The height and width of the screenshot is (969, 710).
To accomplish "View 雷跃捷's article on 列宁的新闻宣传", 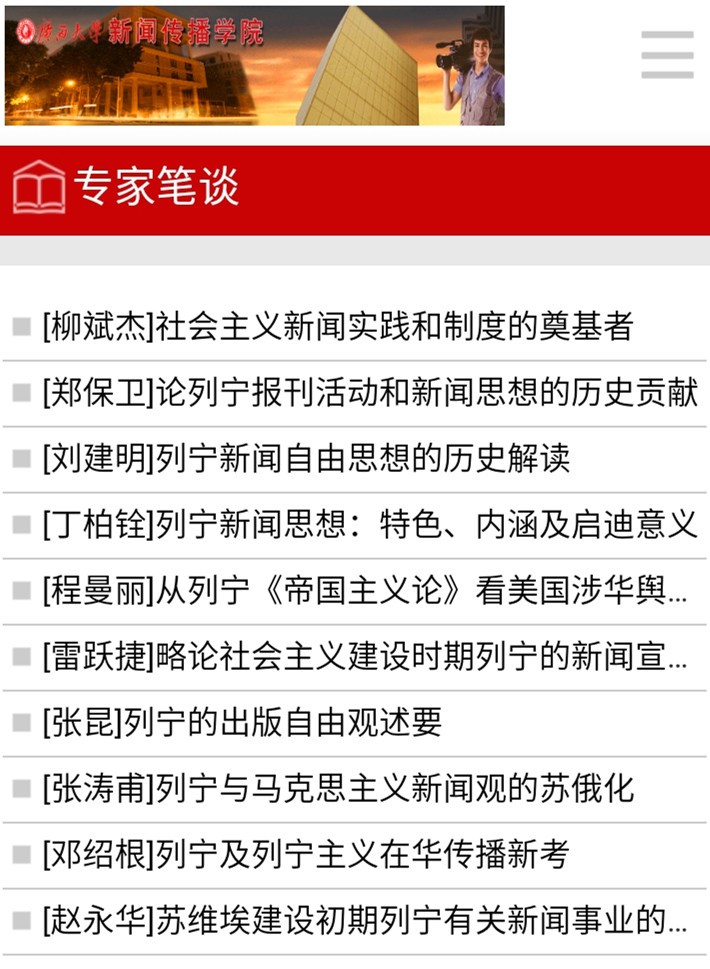I will [x=364, y=657].
